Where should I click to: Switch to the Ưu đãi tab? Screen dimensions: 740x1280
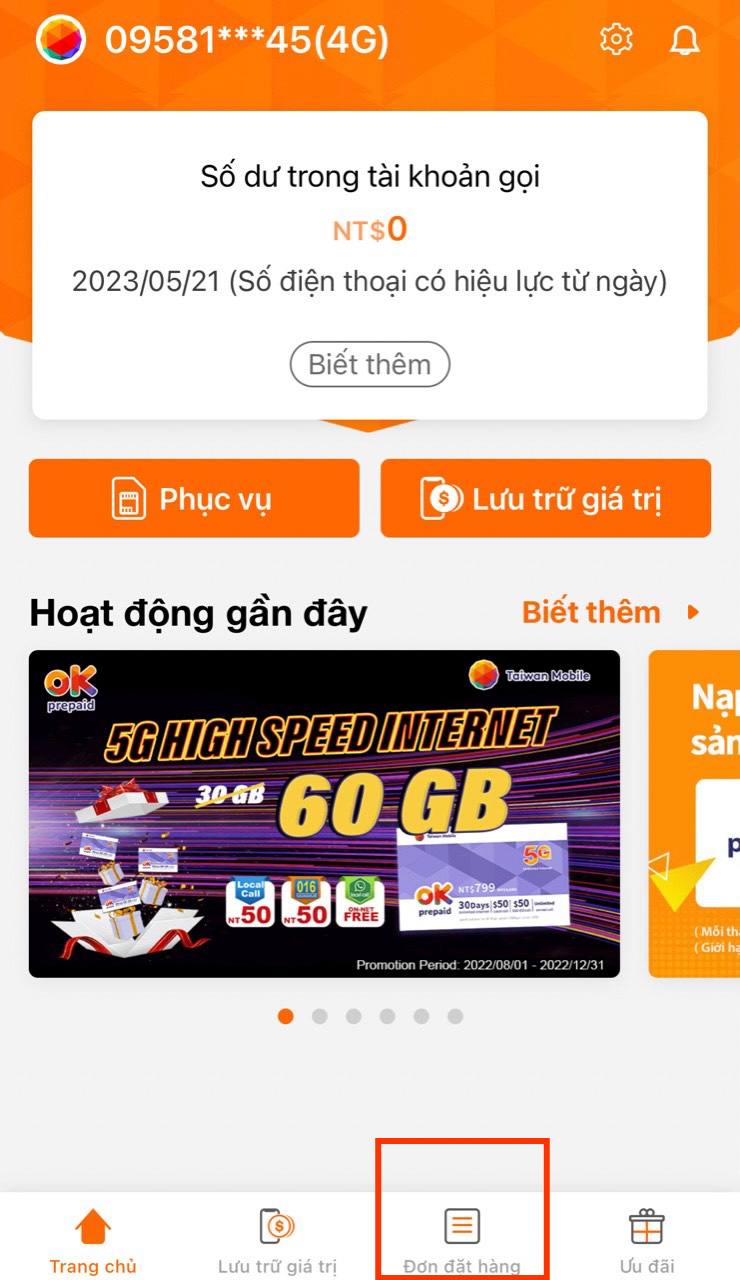pos(646,1240)
